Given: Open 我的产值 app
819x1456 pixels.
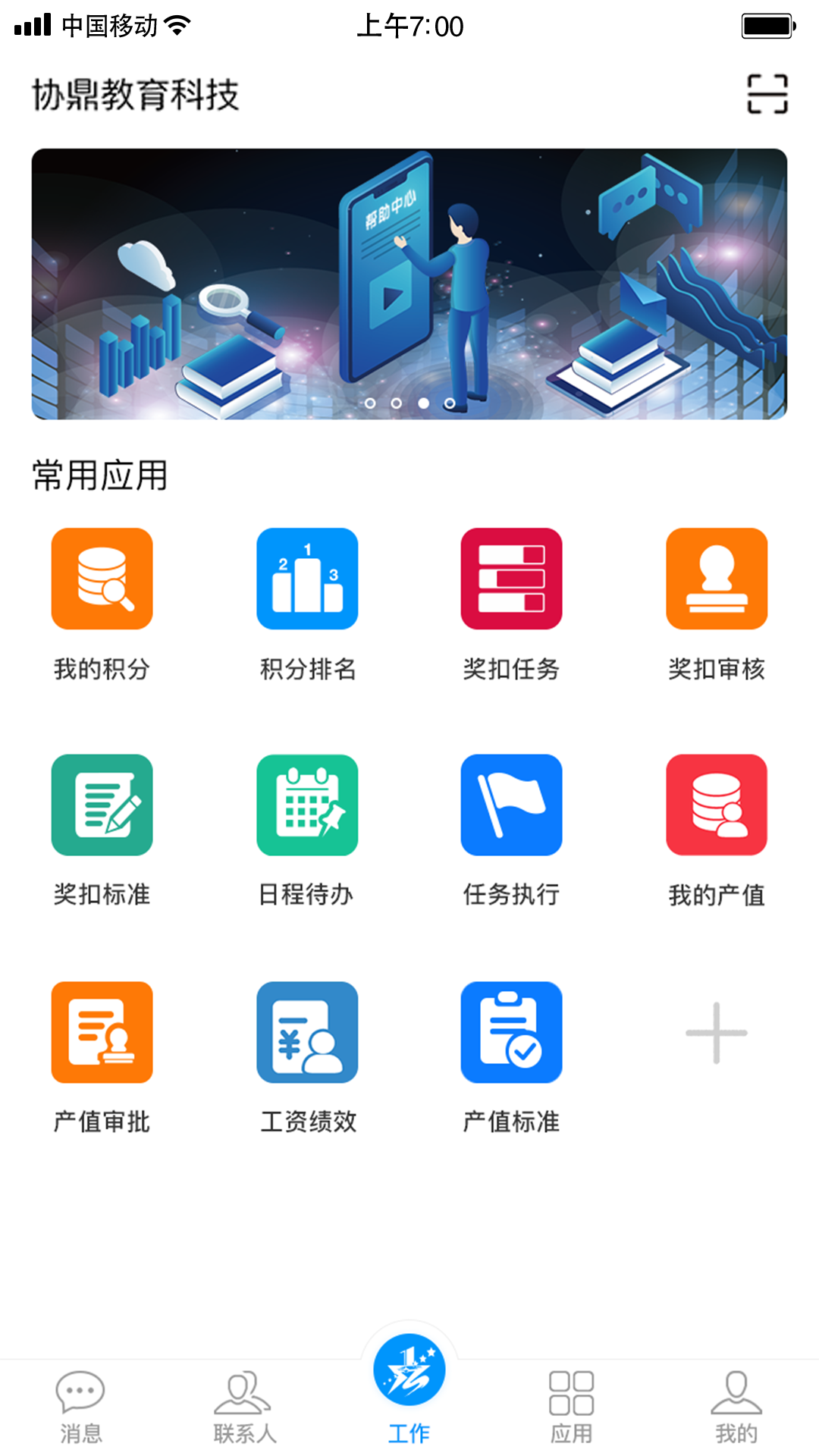Looking at the screenshot, I should click(x=717, y=805).
